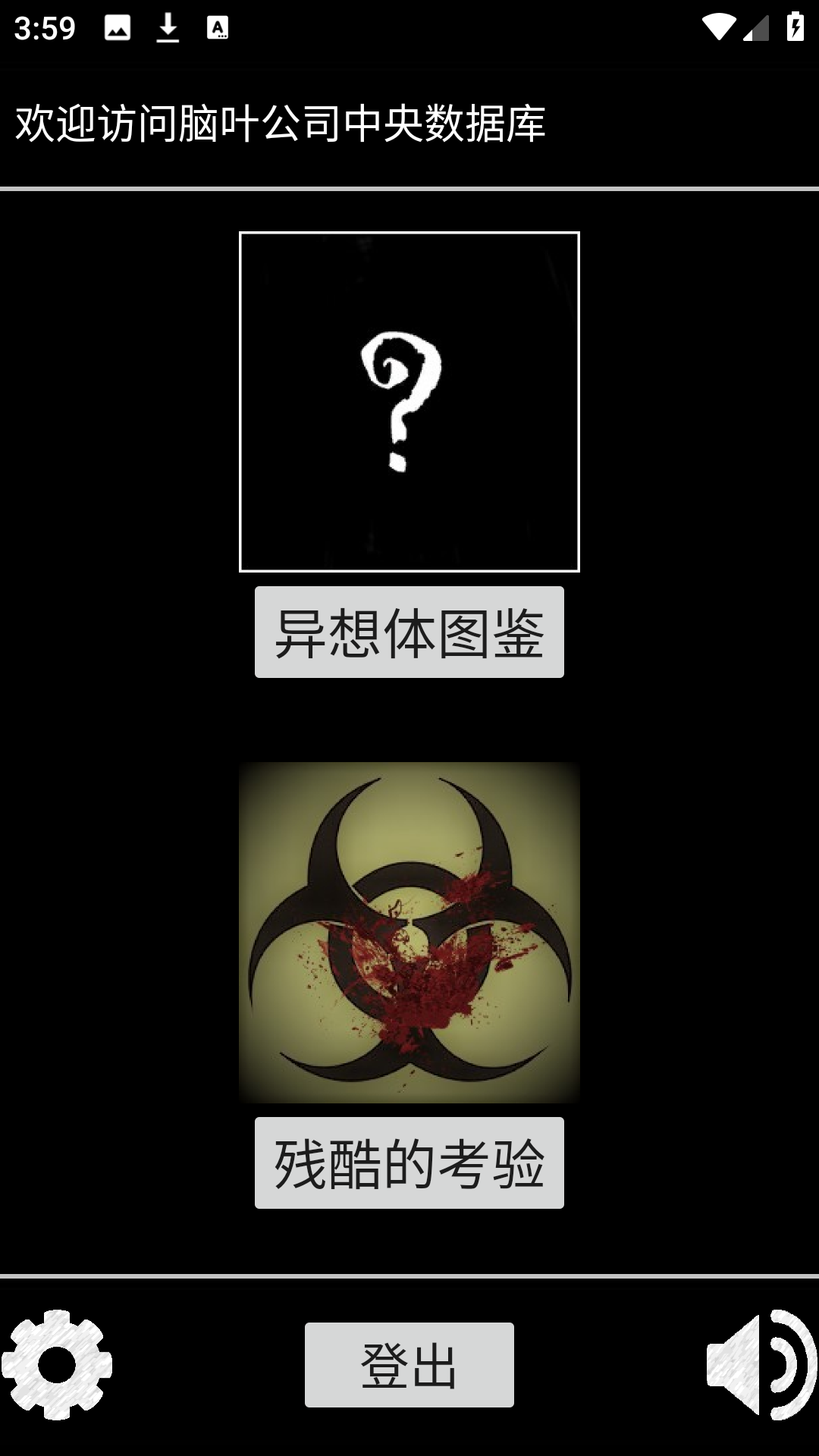Toggle sound with the speaker icon
This screenshot has height=1456, width=819.
coord(761,1365)
